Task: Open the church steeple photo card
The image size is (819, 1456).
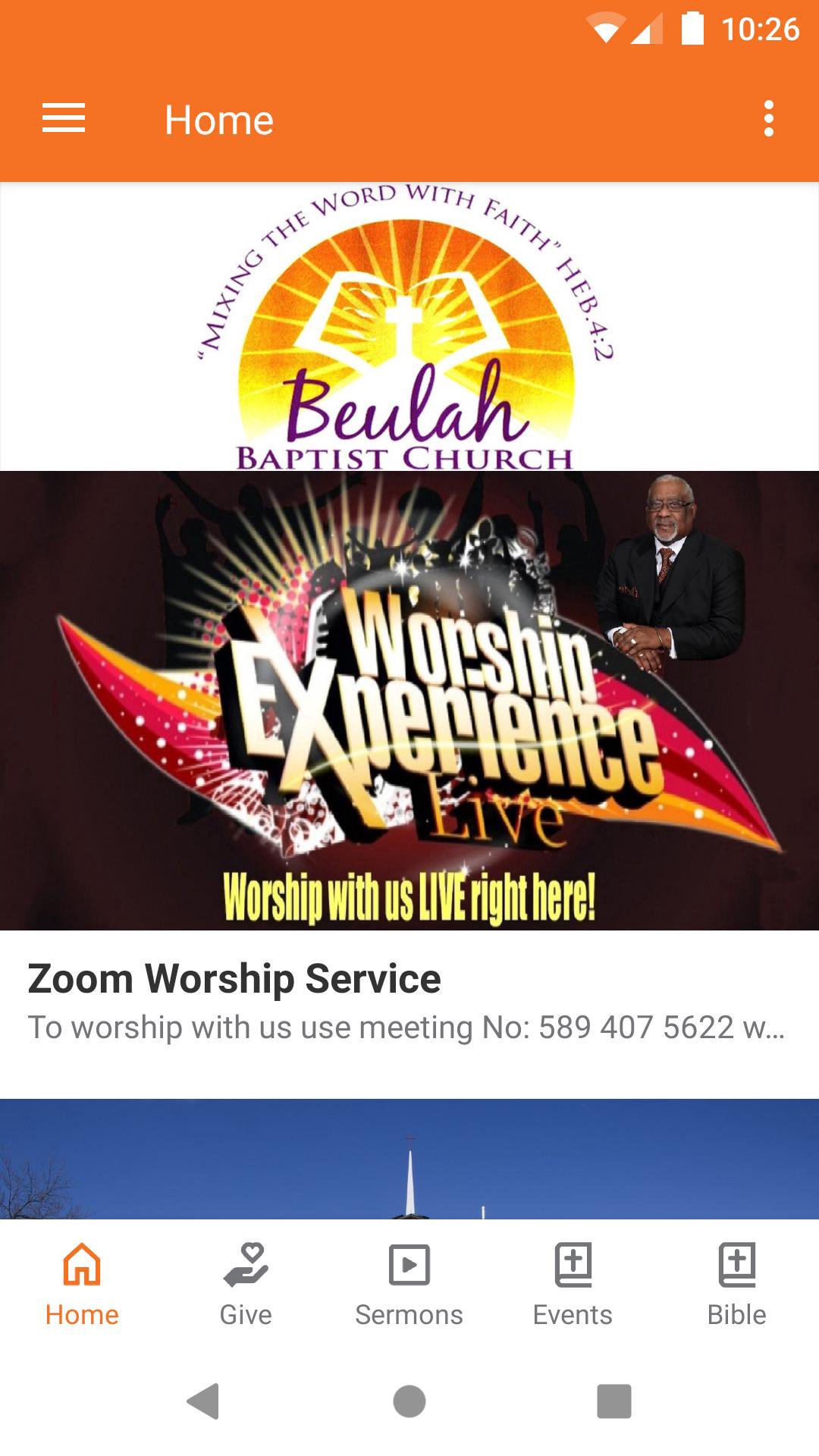Action: tap(409, 1159)
